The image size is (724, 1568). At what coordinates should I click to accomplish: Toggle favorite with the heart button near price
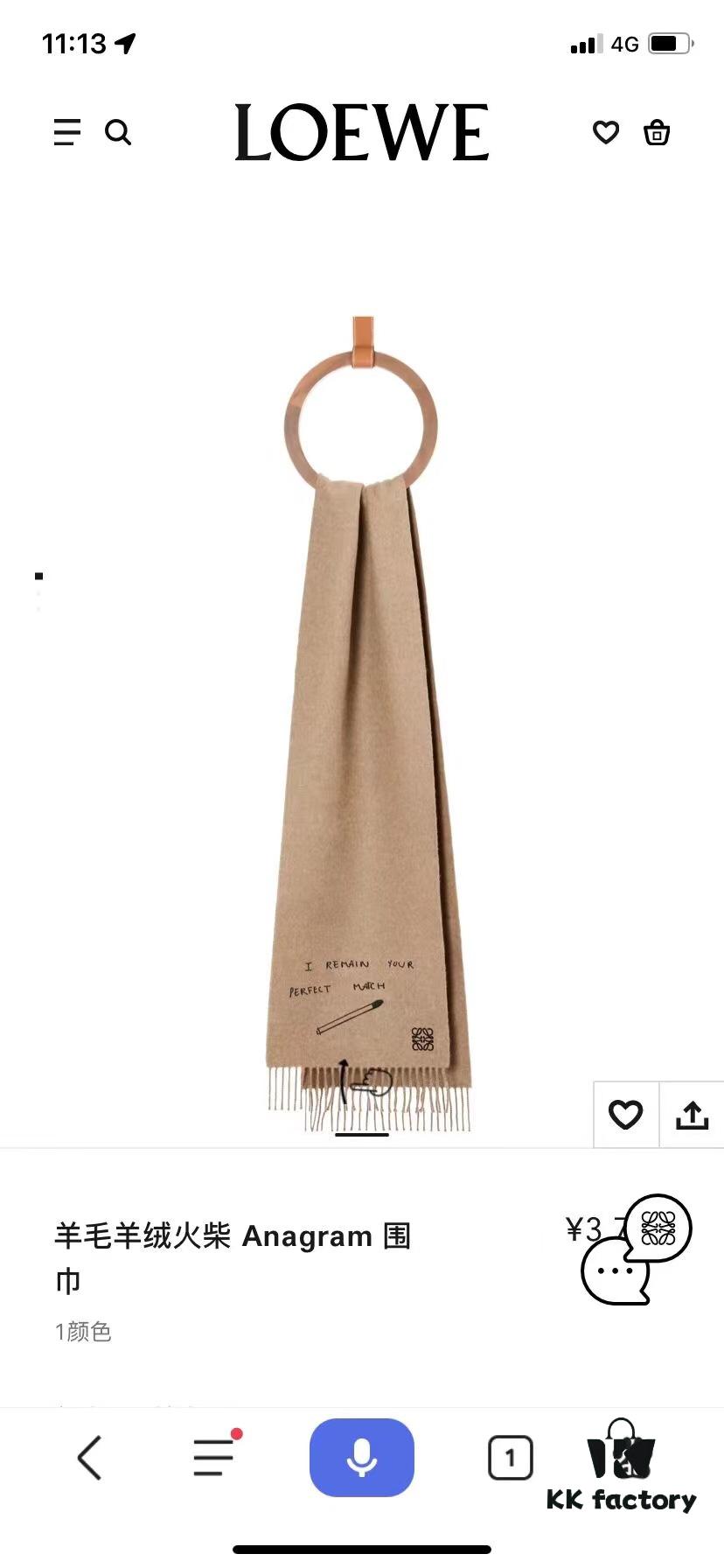pyautogui.click(x=625, y=1115)
